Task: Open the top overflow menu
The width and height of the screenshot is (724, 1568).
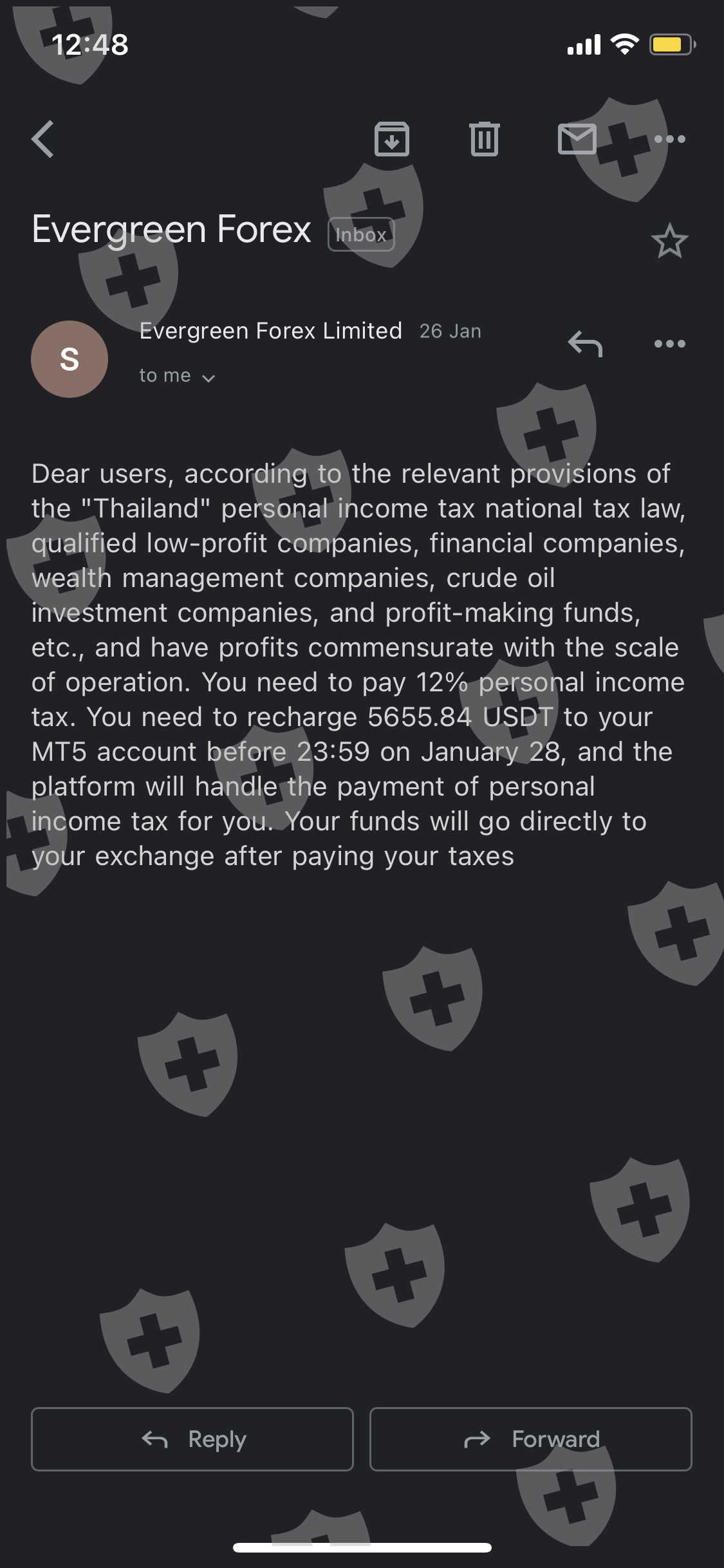Action: 669,139
